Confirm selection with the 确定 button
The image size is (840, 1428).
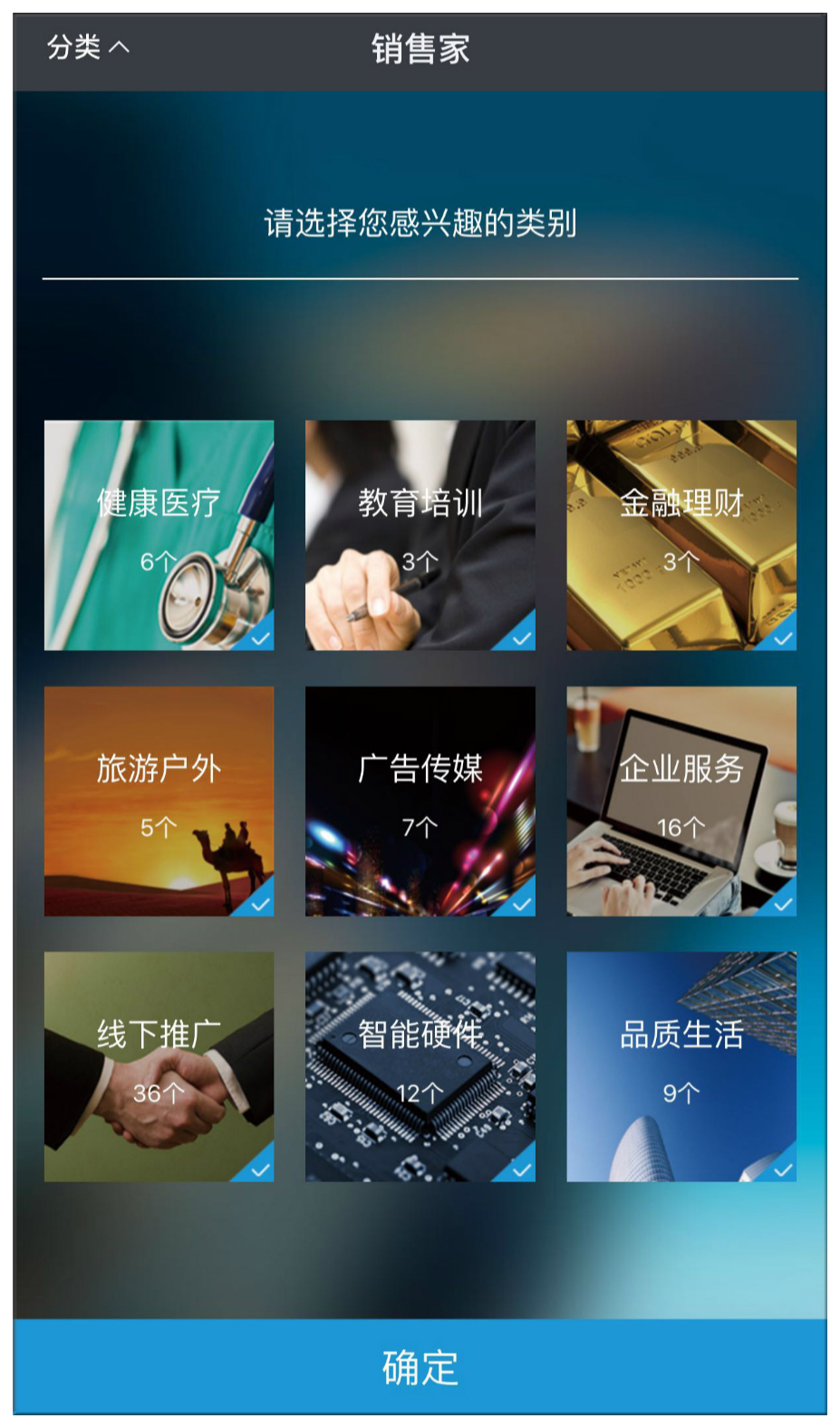pyautogui.click(x=420, y=1366)
